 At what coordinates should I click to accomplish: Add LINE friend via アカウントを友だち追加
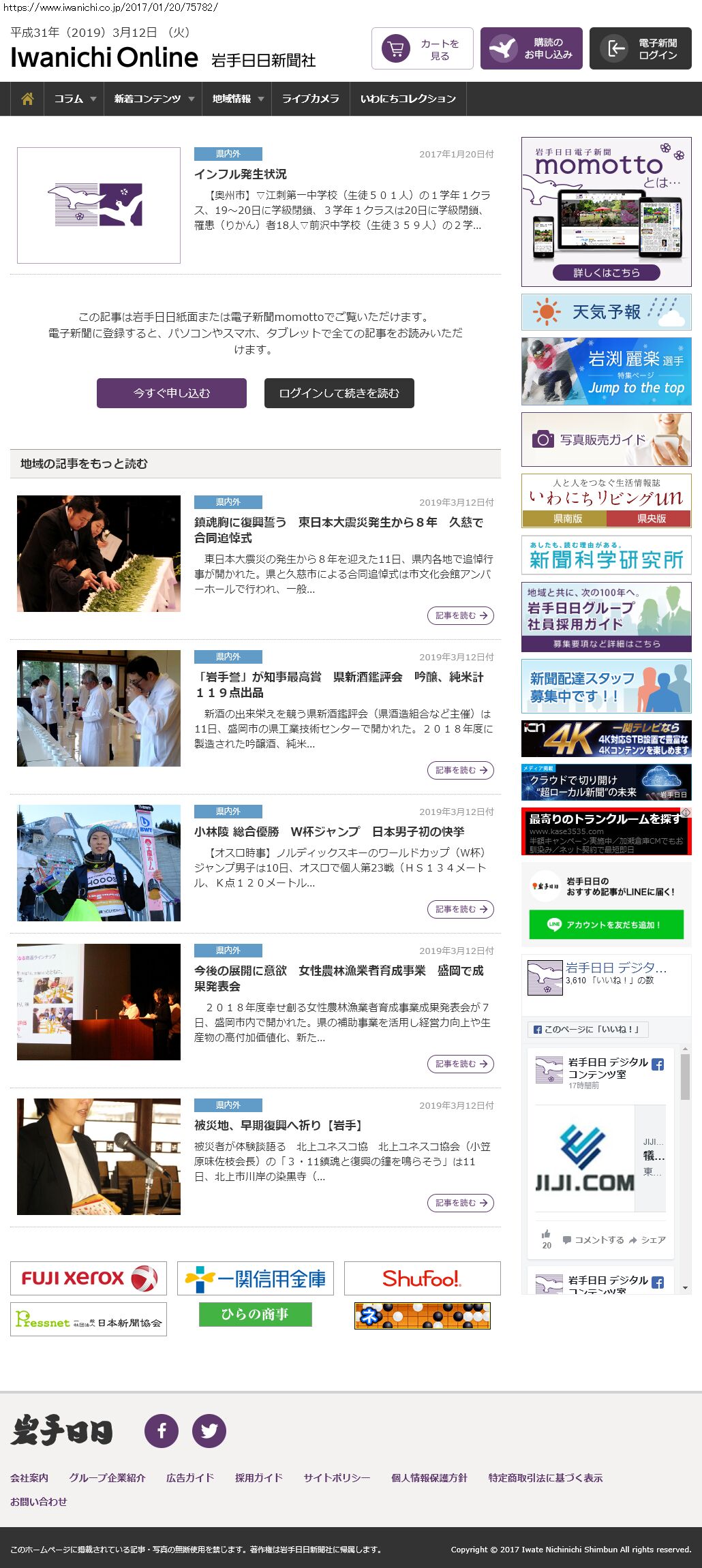coord(606,925)
